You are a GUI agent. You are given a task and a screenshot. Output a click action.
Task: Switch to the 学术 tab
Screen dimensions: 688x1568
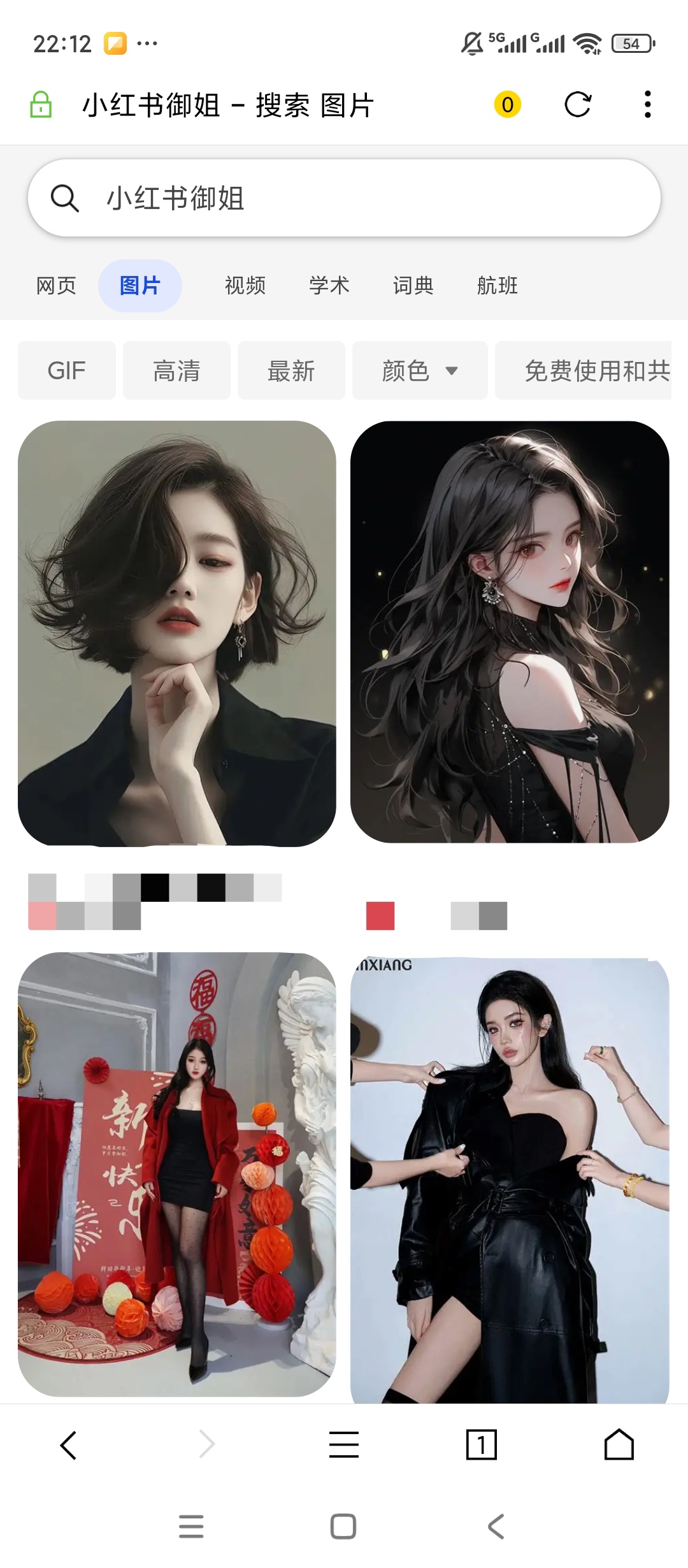coord(329,286)
